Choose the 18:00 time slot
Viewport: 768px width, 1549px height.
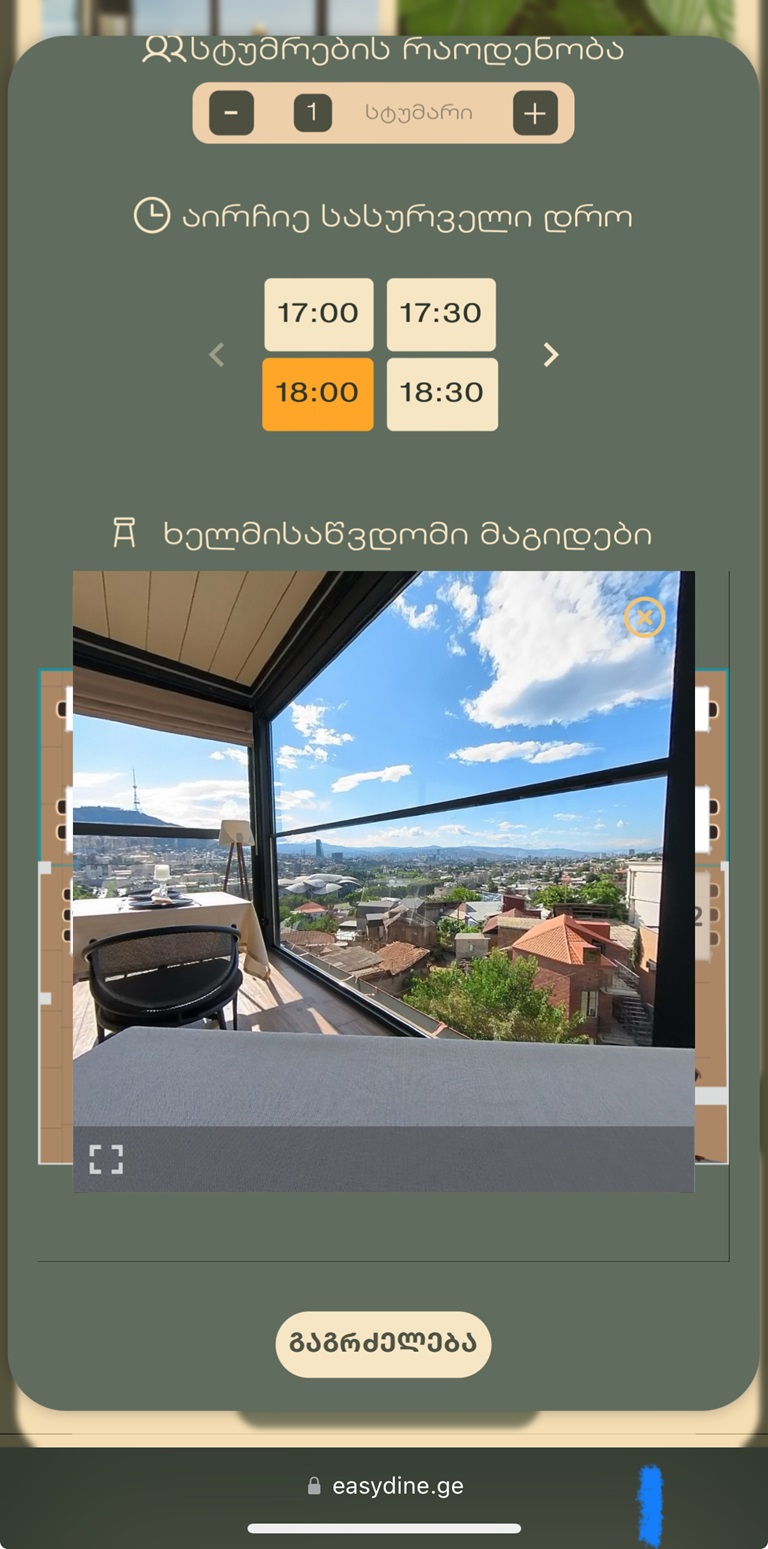coord(318,394)
